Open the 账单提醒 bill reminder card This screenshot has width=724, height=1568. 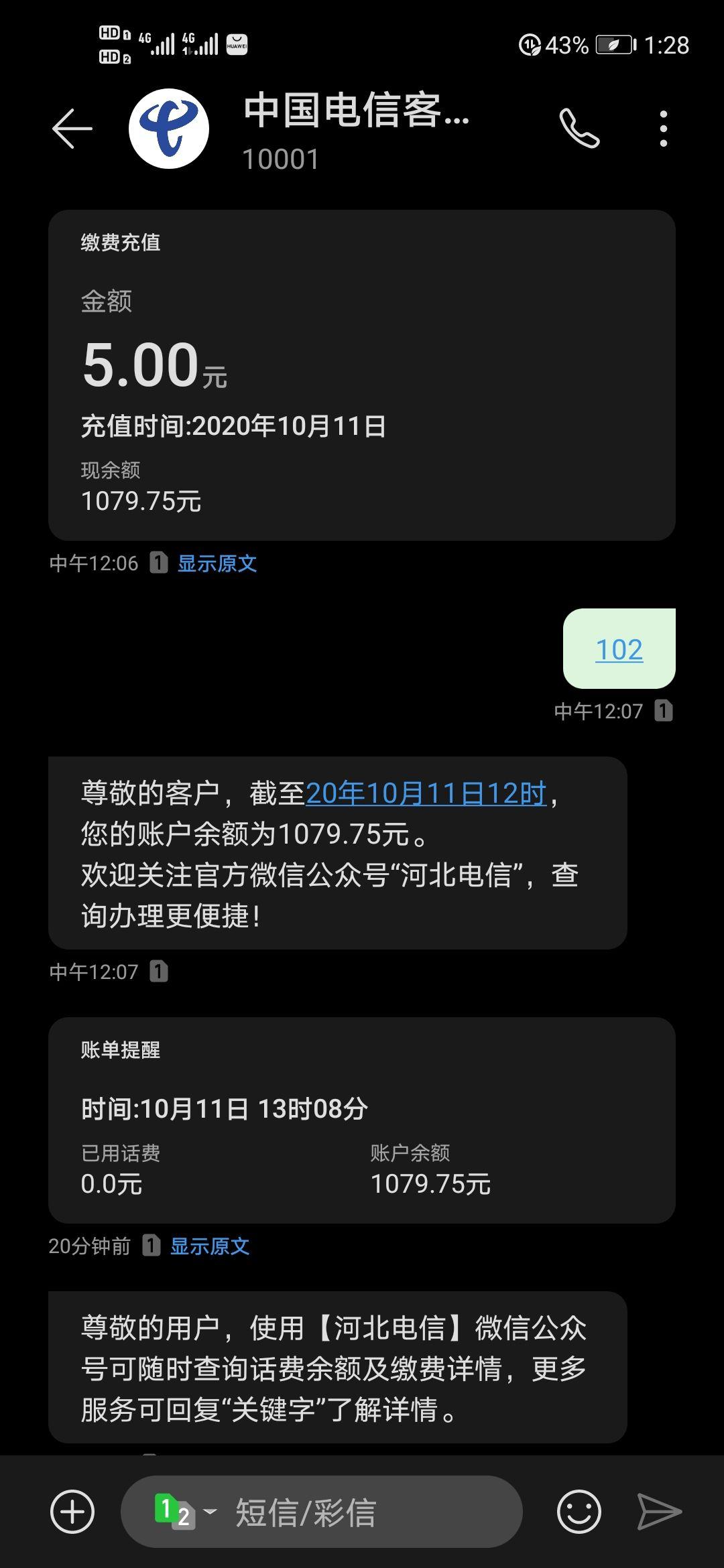click(x=362, y=1120)
